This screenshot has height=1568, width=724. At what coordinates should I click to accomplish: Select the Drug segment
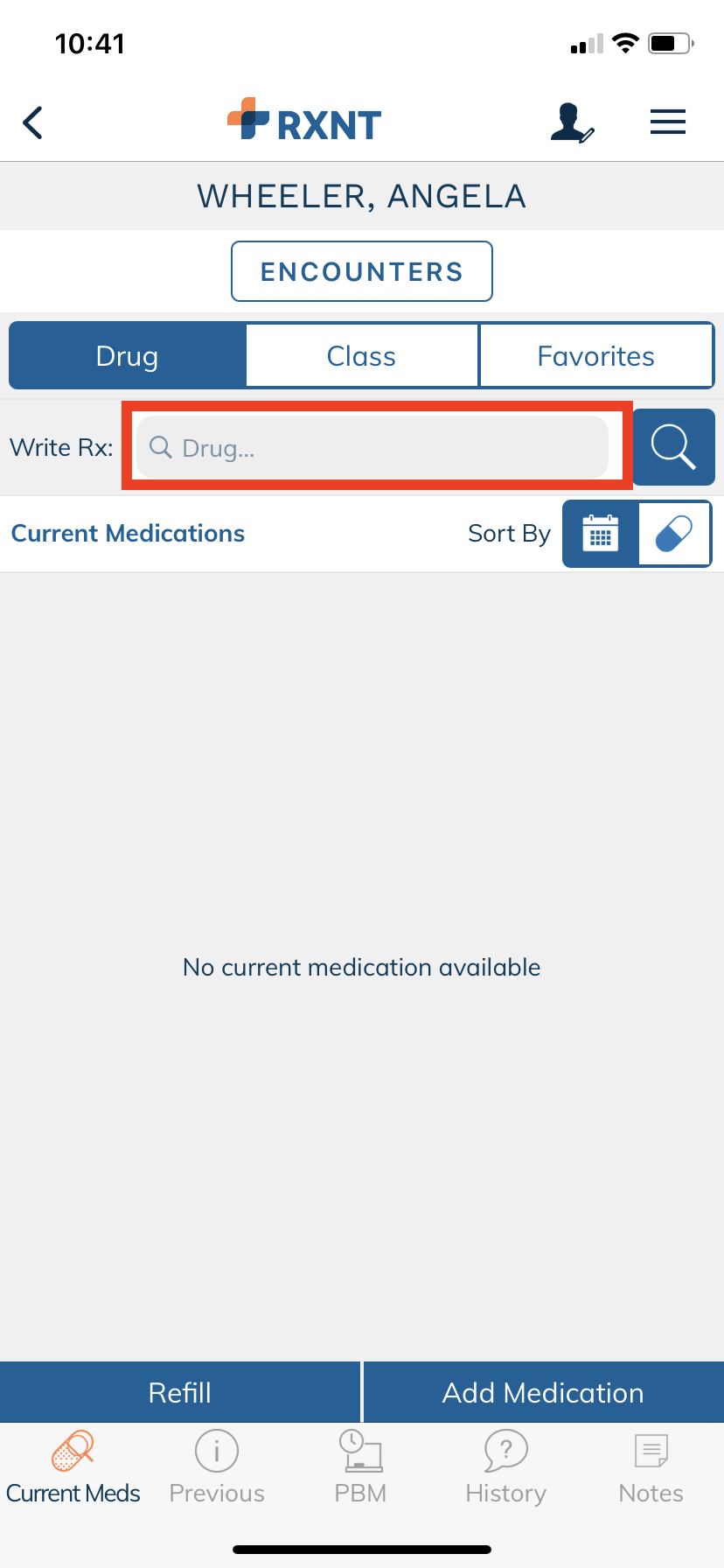click(128, 356)
